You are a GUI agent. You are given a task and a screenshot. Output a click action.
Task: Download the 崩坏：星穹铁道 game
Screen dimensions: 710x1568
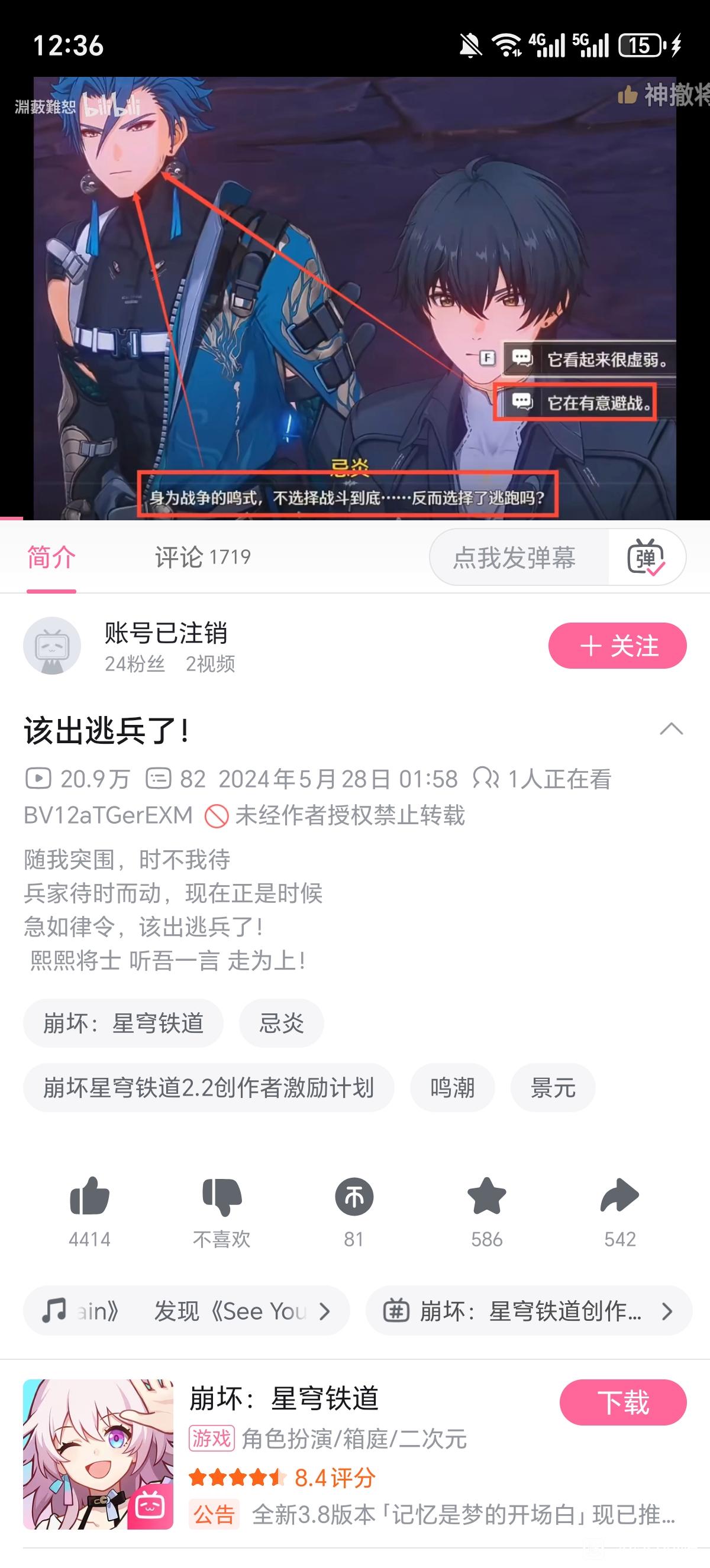622,1402
